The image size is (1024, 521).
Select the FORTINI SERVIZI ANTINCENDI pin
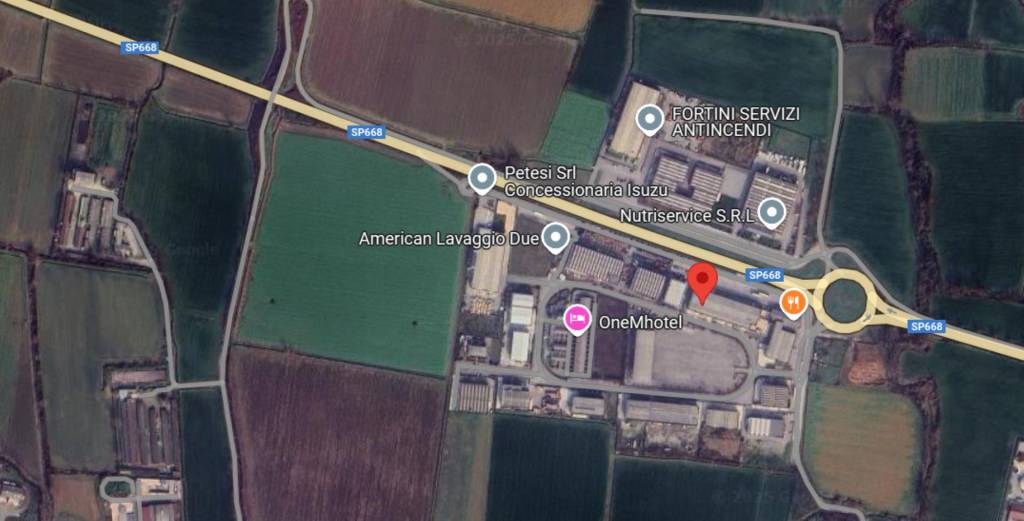pyautogui.click(x=650, y=120)
